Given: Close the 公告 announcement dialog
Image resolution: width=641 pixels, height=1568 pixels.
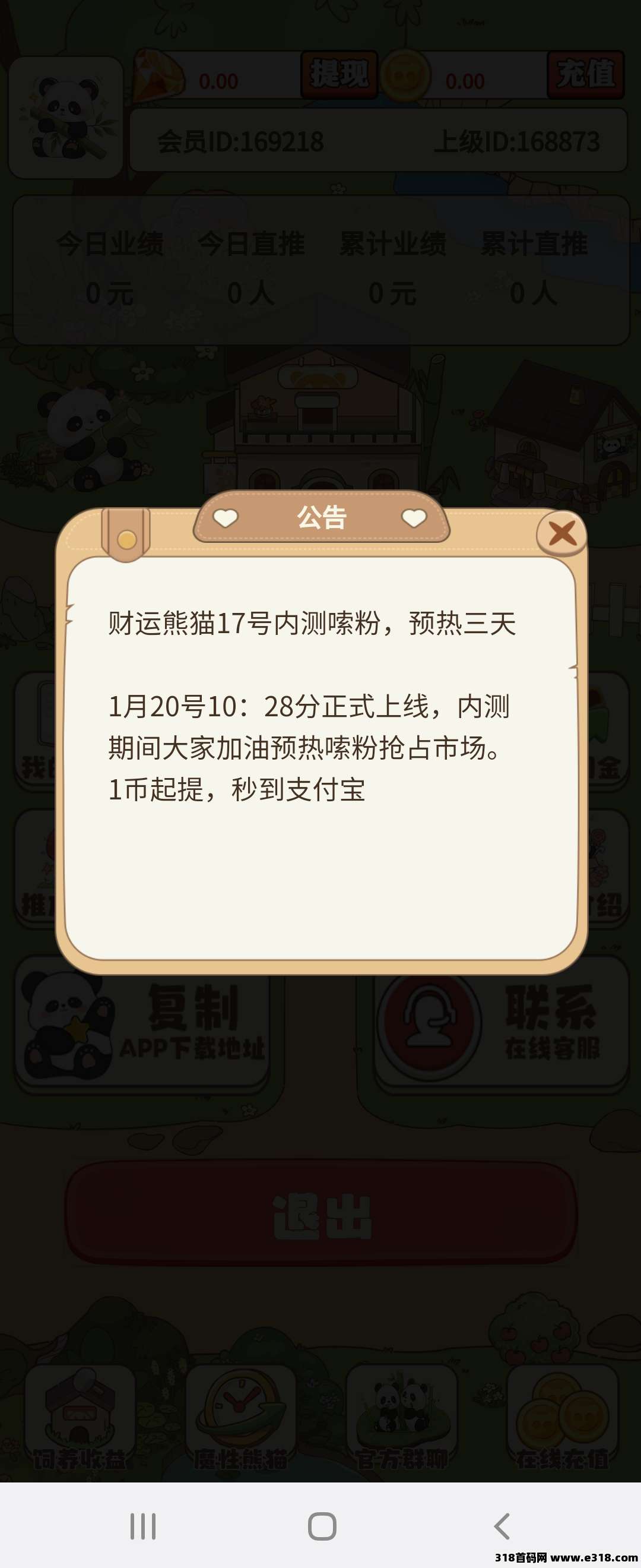Looking at the screenshot, I should tap(561, 533).
